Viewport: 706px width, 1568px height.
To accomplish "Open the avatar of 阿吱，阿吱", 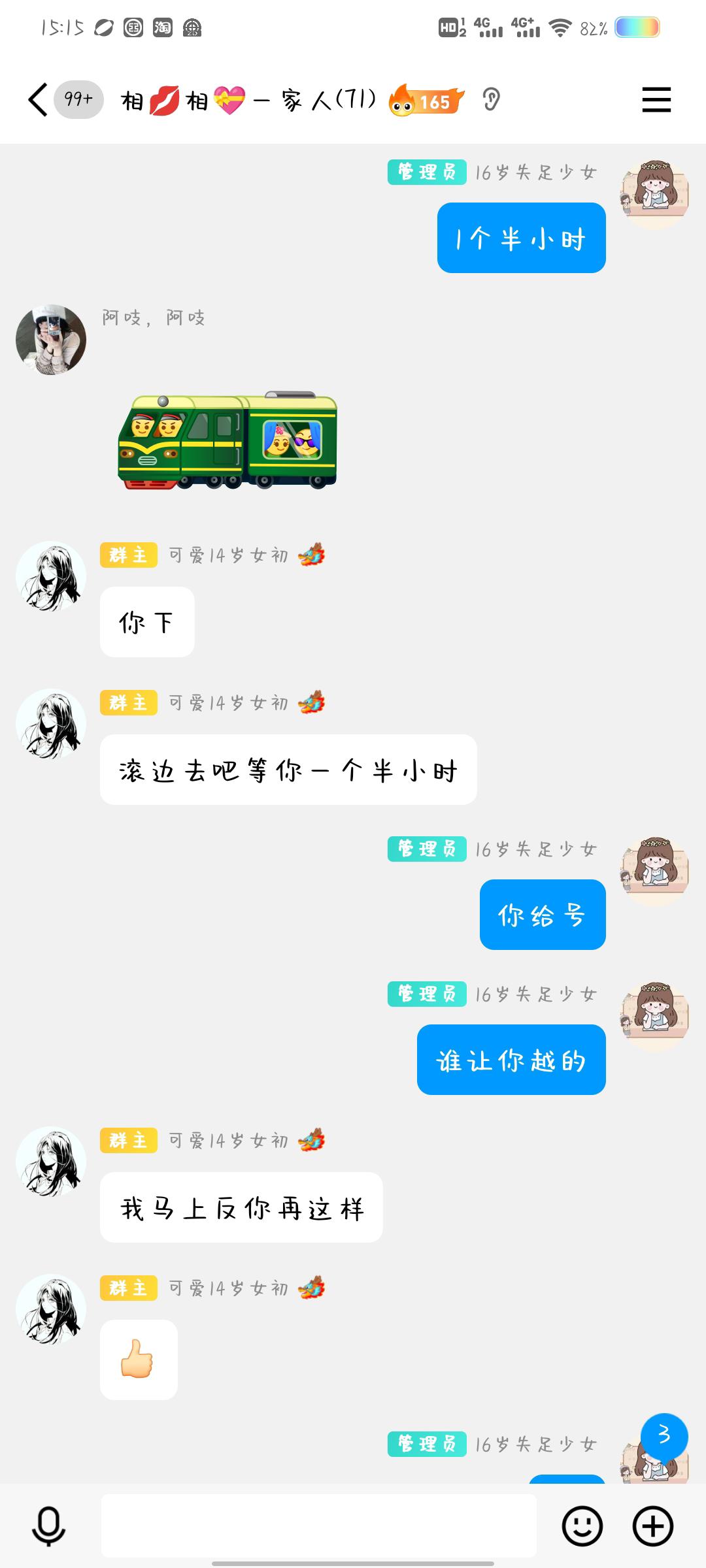I will (x=51, y=340).
